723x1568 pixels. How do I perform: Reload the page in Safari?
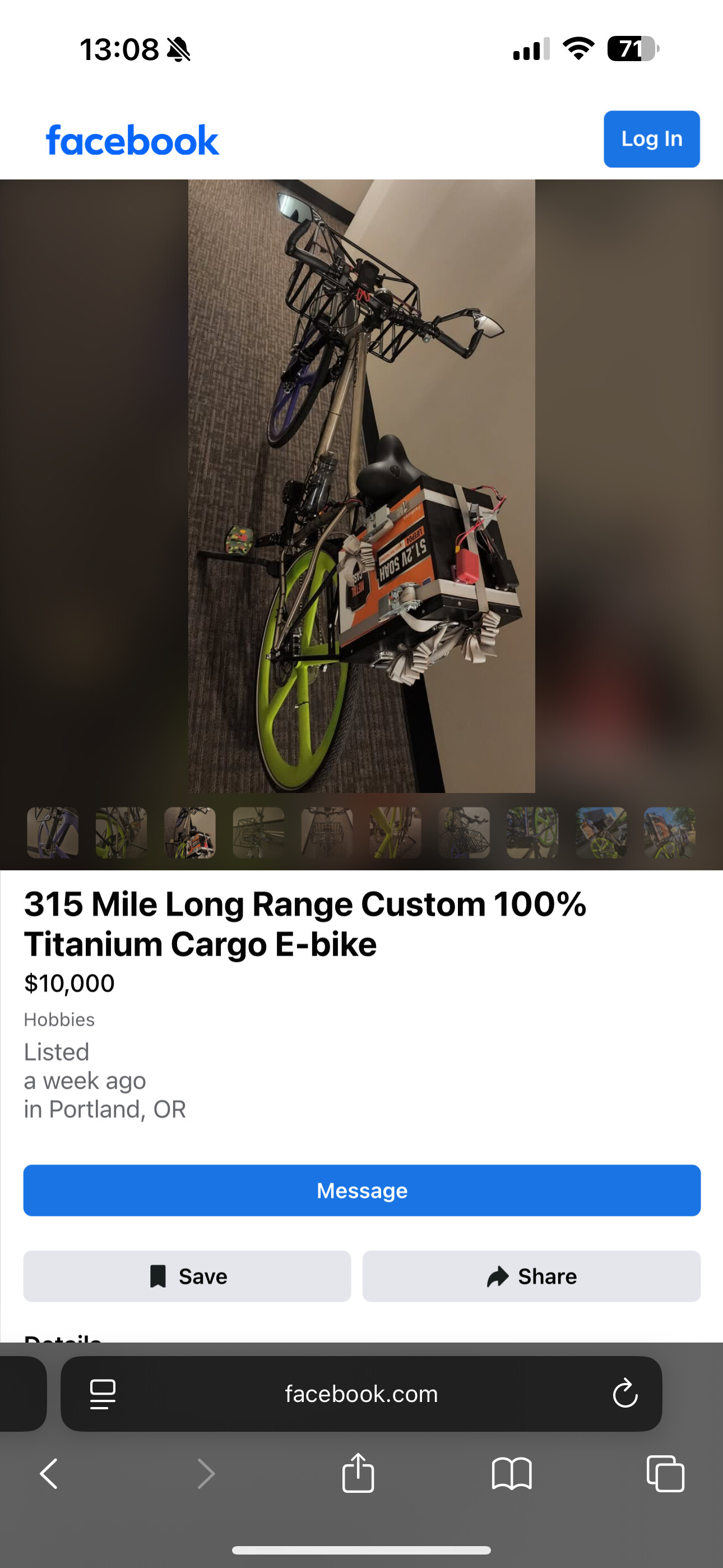pyautogui.click(x=624, y=1393)
